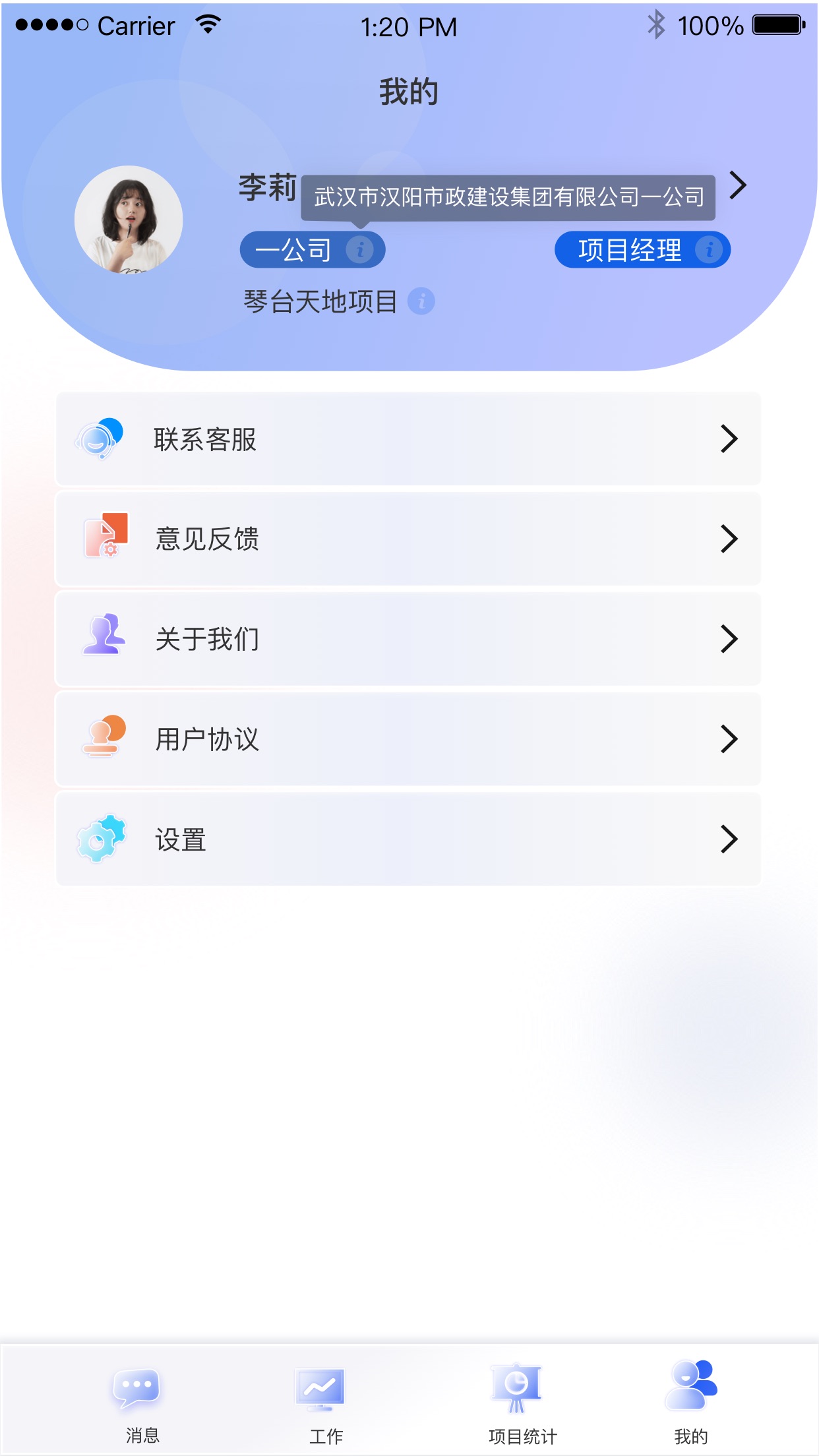Open the 意见反馈 list item

tap(409, 539)
